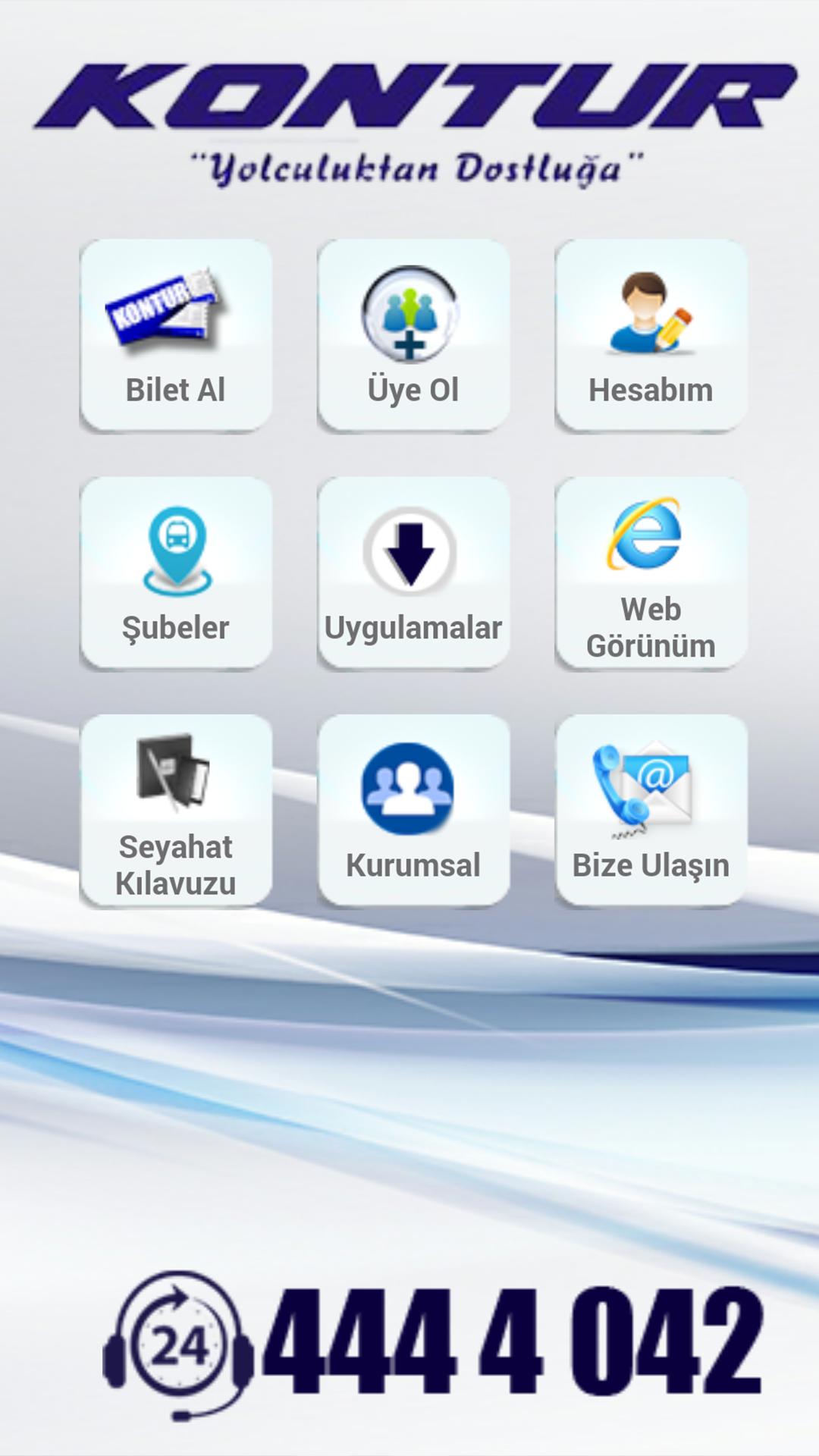Open the Bilet Al section
Image resolution: width=819 pixels, height=1456 pixels.
[176, 336]
